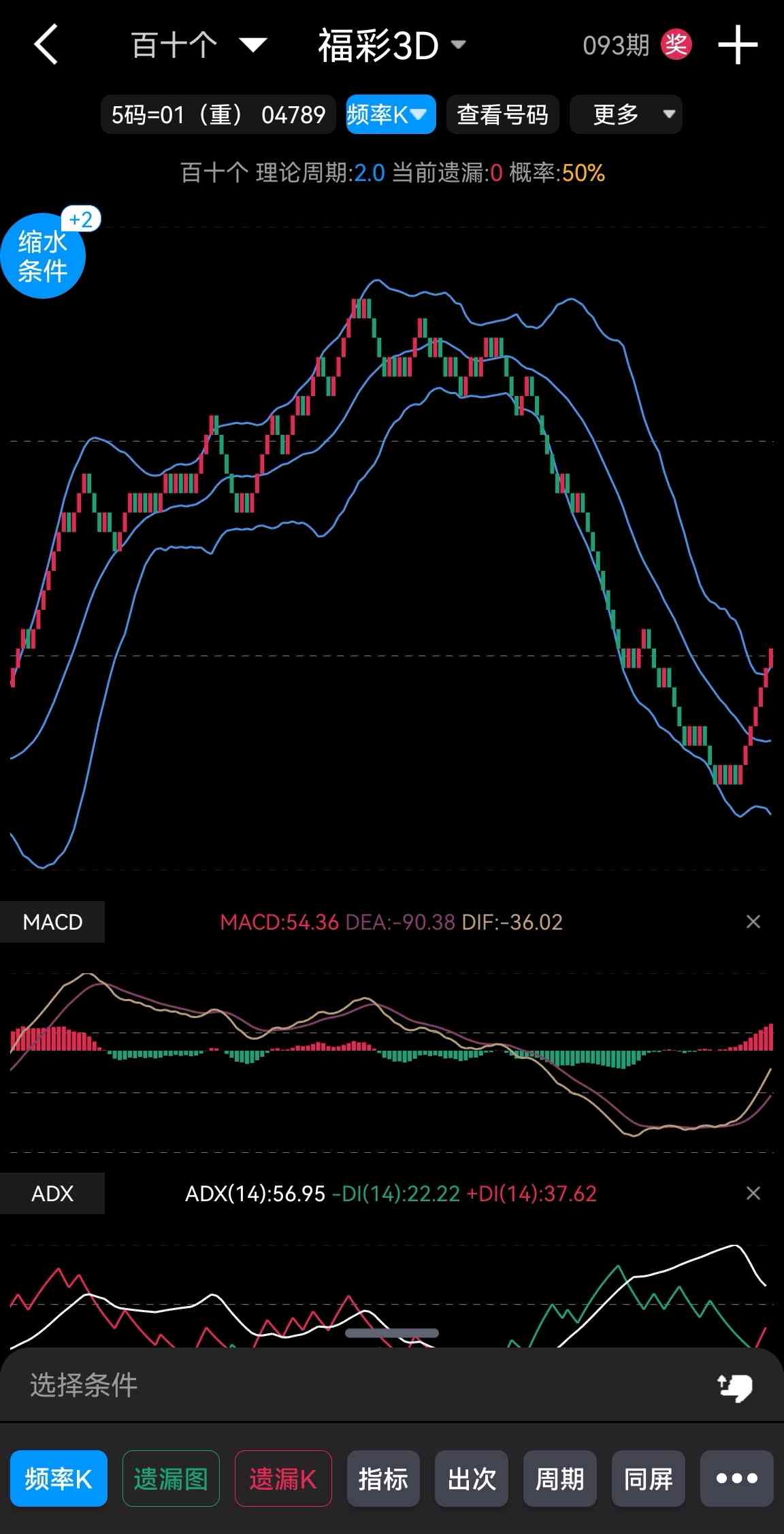Go back using the top-left arrow

point(46,46)
